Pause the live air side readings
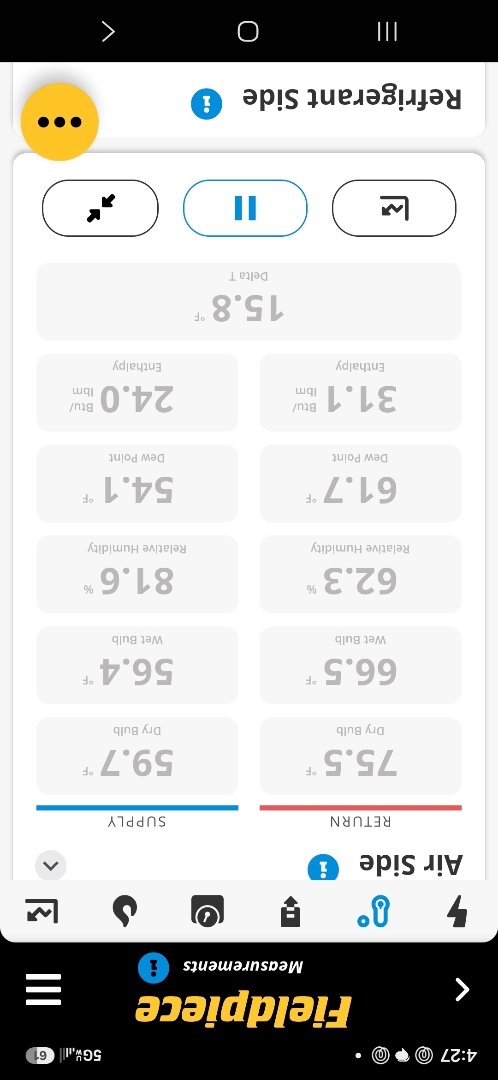 point(245,208)
